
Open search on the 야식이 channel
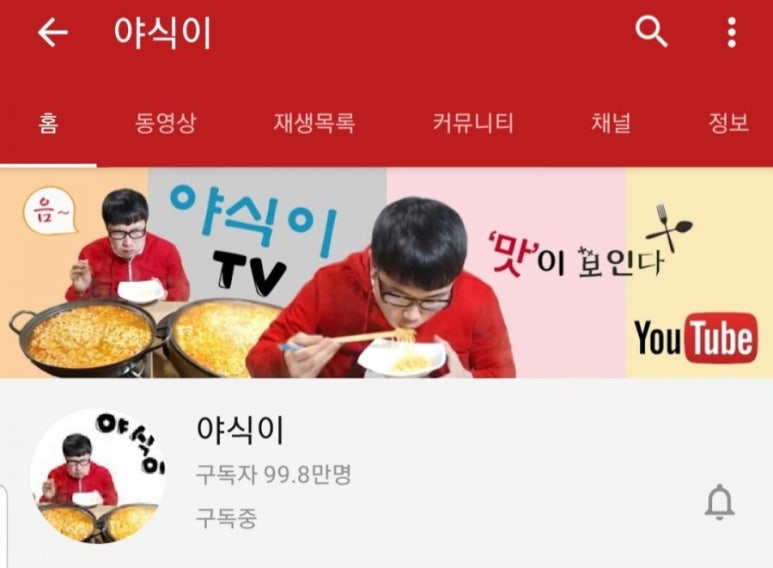pyautogui.click(x=651, y=33)
